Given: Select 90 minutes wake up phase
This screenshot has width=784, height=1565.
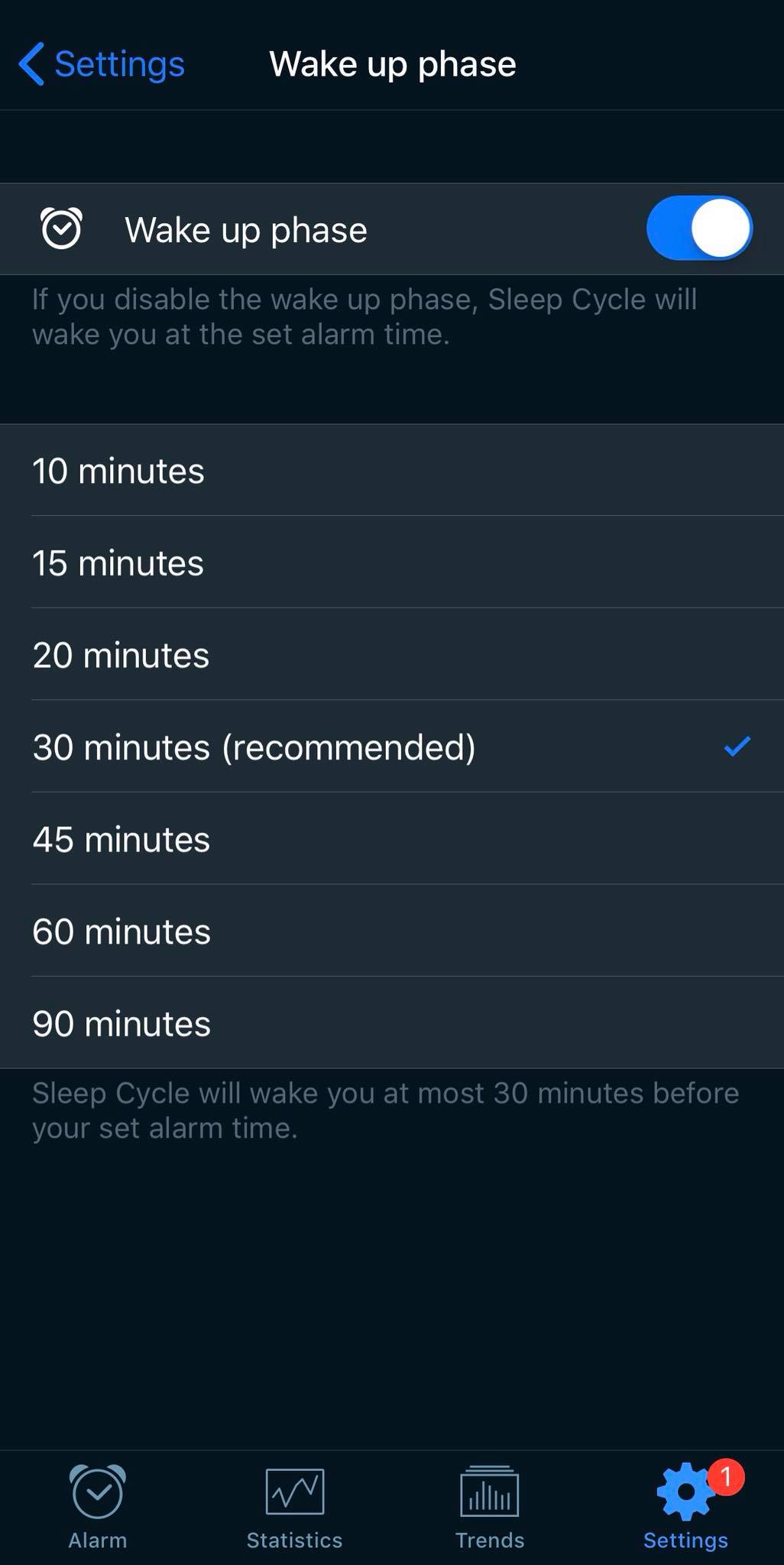Looking at the screenshot, I should point(392,1022).
